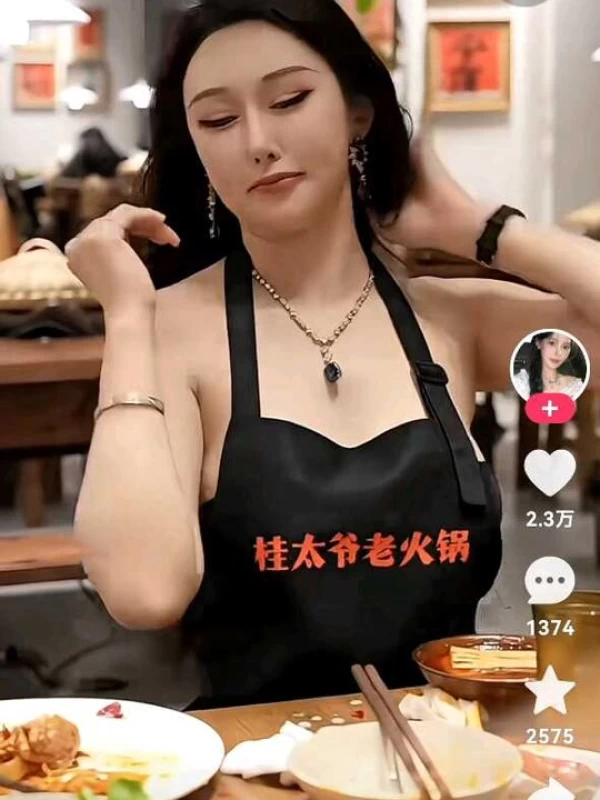The width and height of the screenshot is (600, 800).
Task: Add this video to favorites with the star
Action: pyautogui.click(x=550, y=689)
